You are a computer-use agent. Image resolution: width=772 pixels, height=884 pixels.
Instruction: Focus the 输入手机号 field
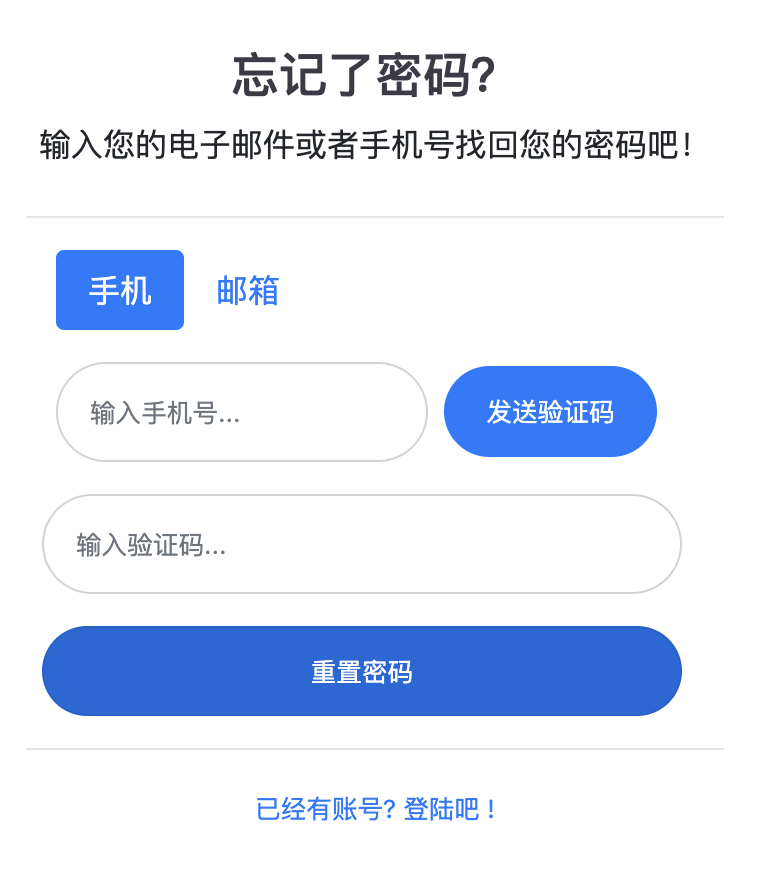241,412
